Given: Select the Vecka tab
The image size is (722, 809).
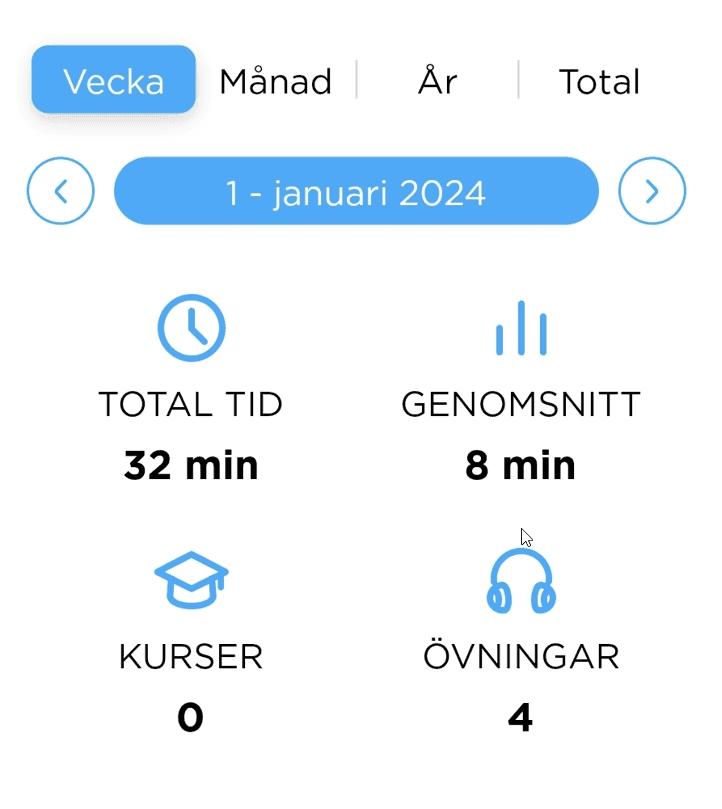Looking at the screenshot, I should [x=113, y=80].
